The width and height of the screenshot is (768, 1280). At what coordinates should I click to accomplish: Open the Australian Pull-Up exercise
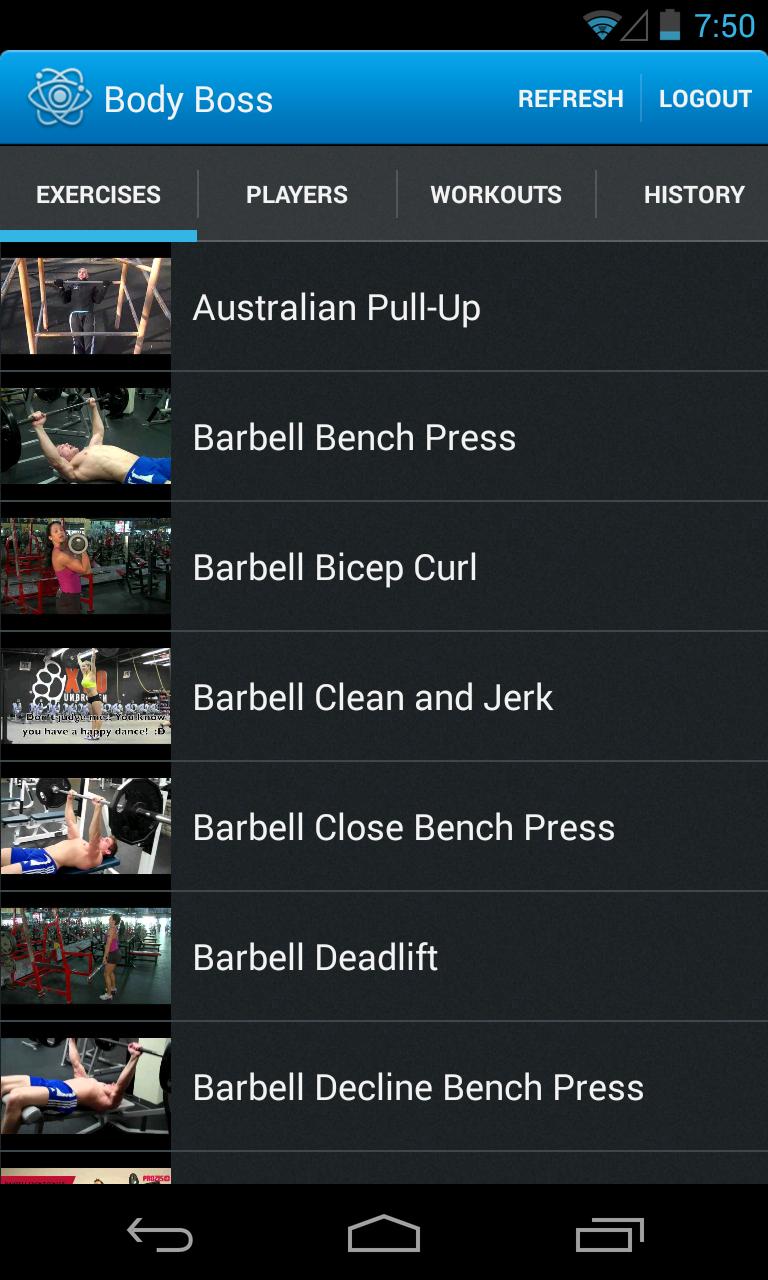coord(384,307)
